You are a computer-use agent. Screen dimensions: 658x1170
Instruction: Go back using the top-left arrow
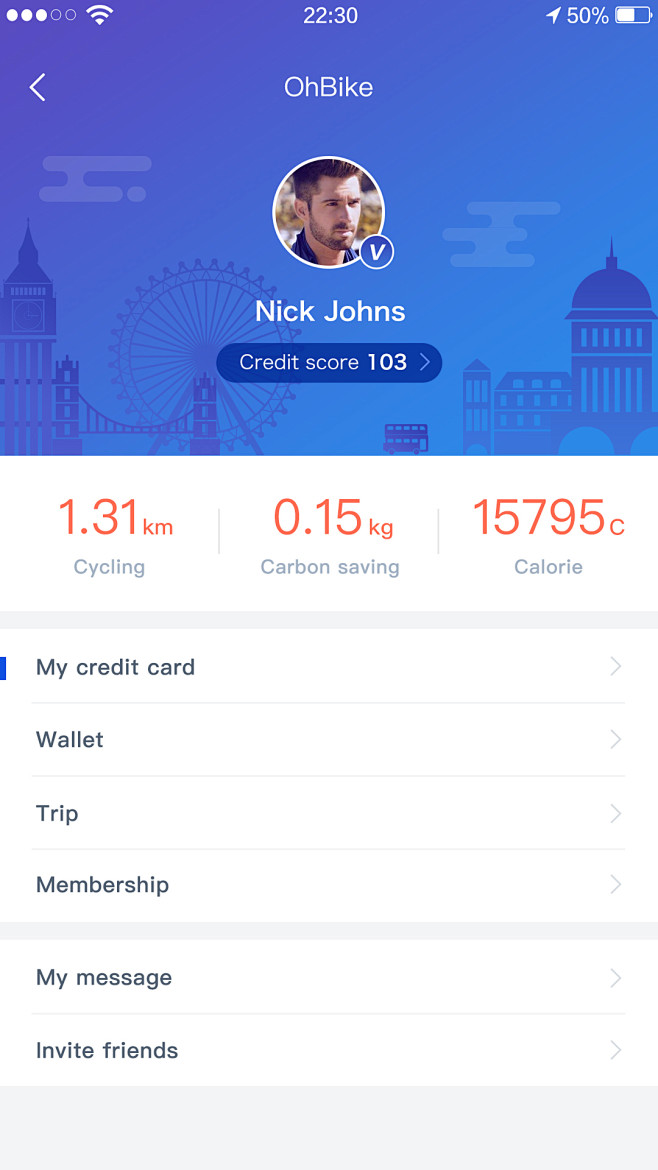click(37, 88)
